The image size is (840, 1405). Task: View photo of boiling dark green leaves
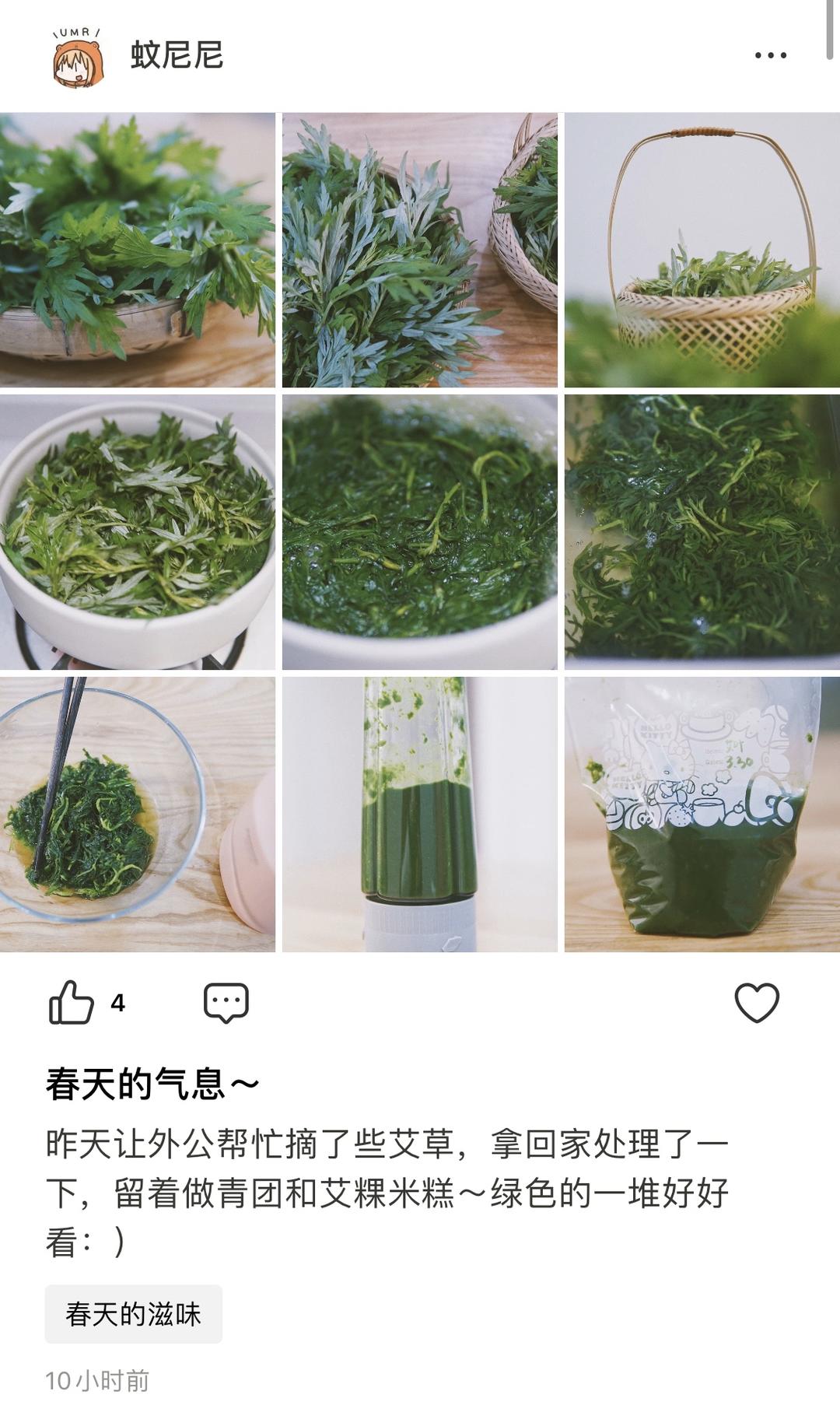pyautogui.click(x=420, y=532)
